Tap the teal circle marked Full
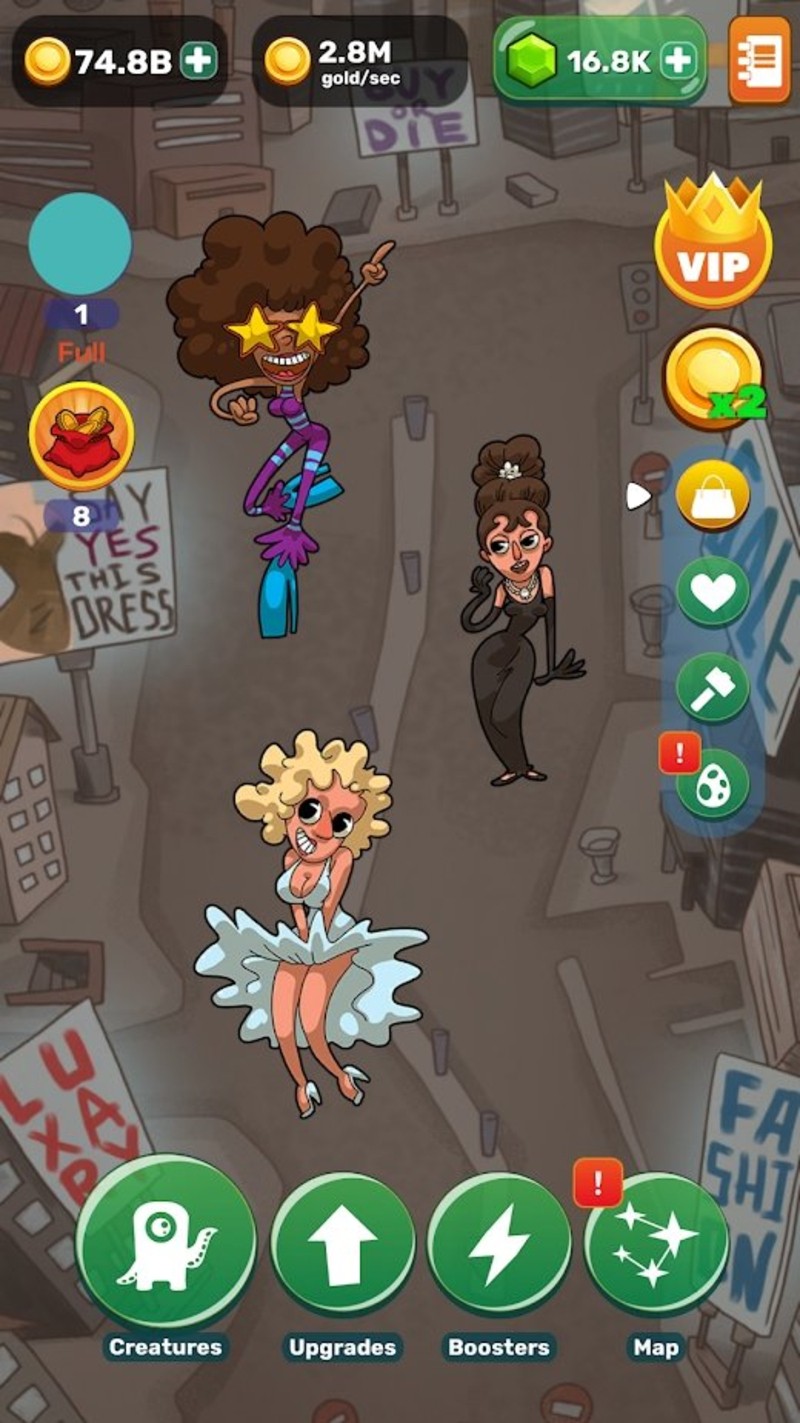Viewport: 800px width, 1423px height. click(80, 244)
